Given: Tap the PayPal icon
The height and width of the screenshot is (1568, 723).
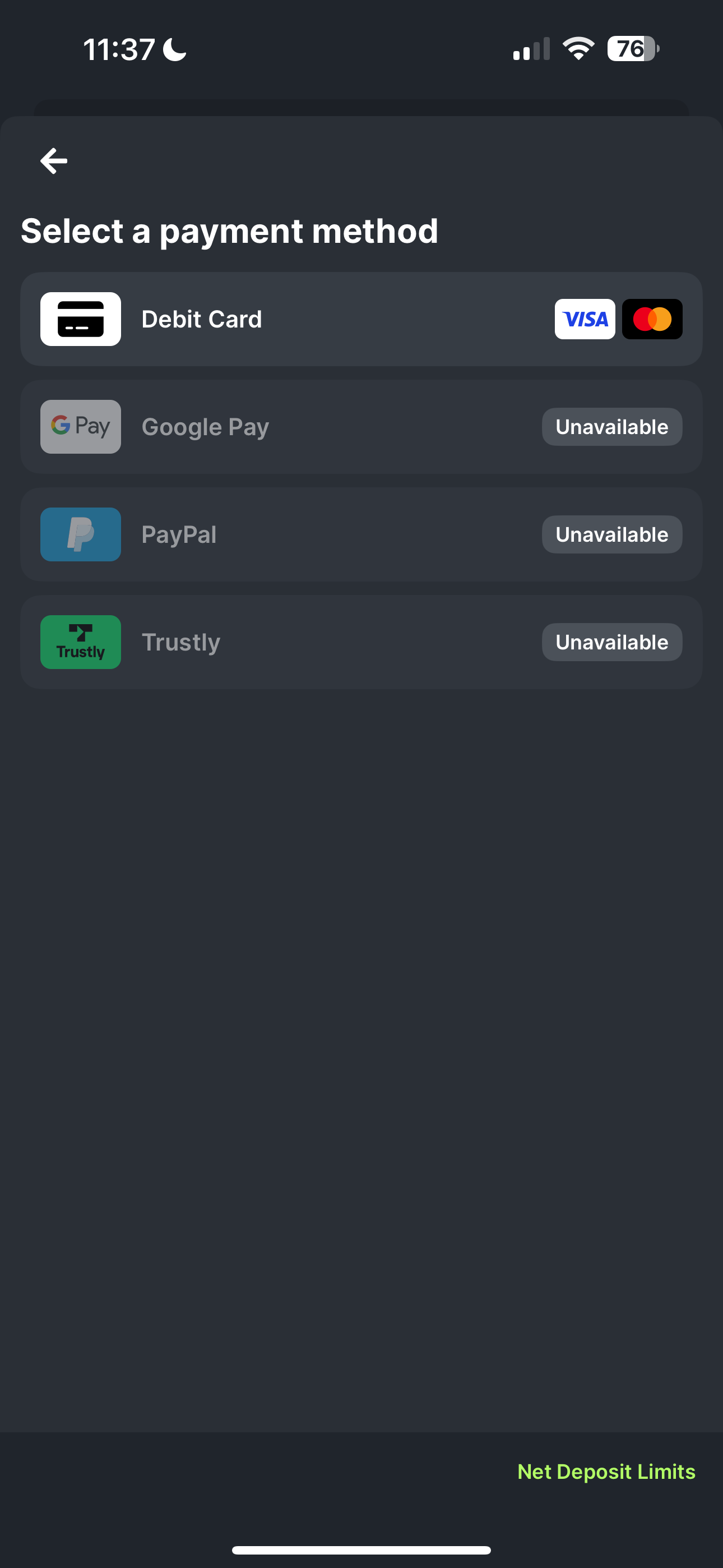Looking at the screenshot, I should click(80, 534).
